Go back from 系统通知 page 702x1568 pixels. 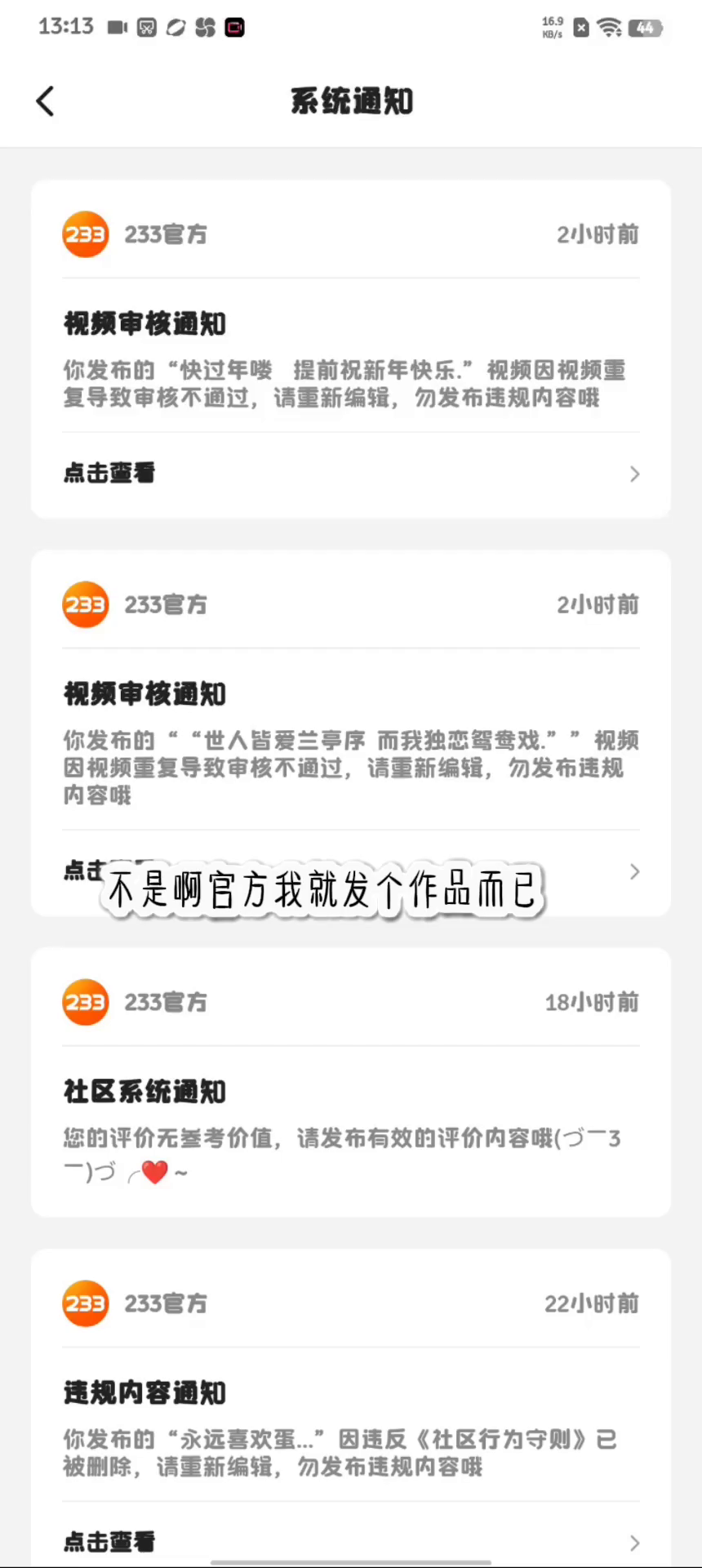(x=46, y=102)
